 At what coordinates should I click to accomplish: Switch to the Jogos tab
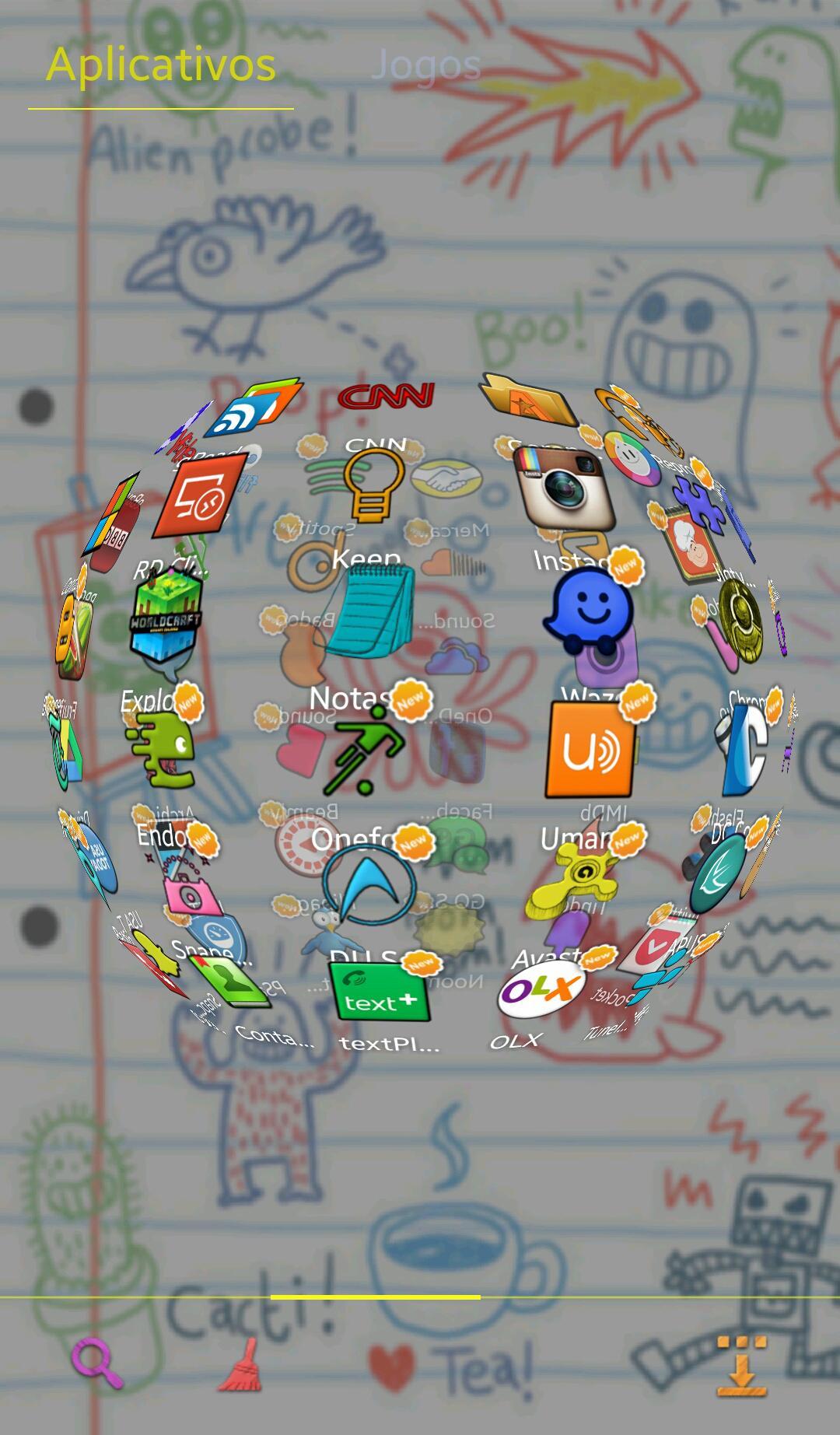pos(425,65)
